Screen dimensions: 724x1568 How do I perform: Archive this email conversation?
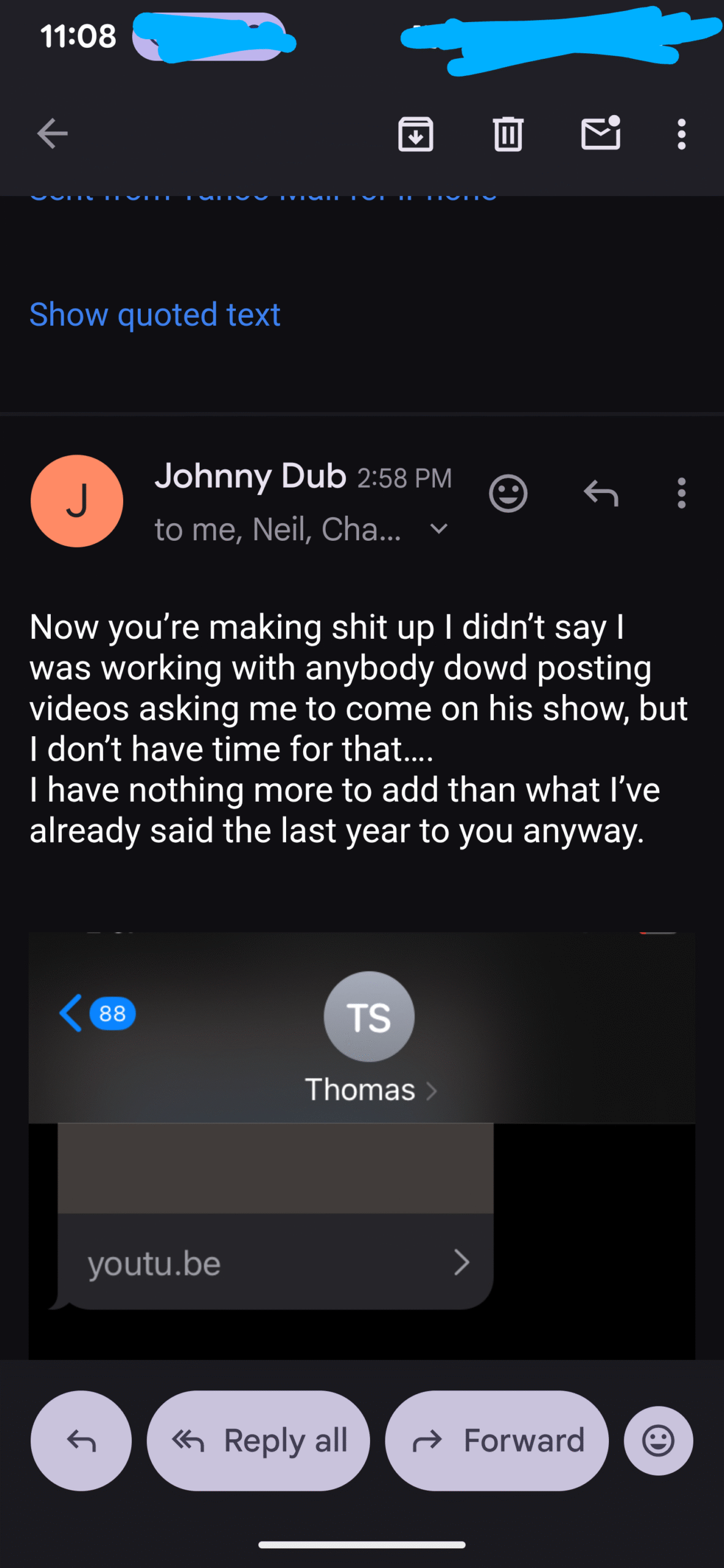(416, 134)
